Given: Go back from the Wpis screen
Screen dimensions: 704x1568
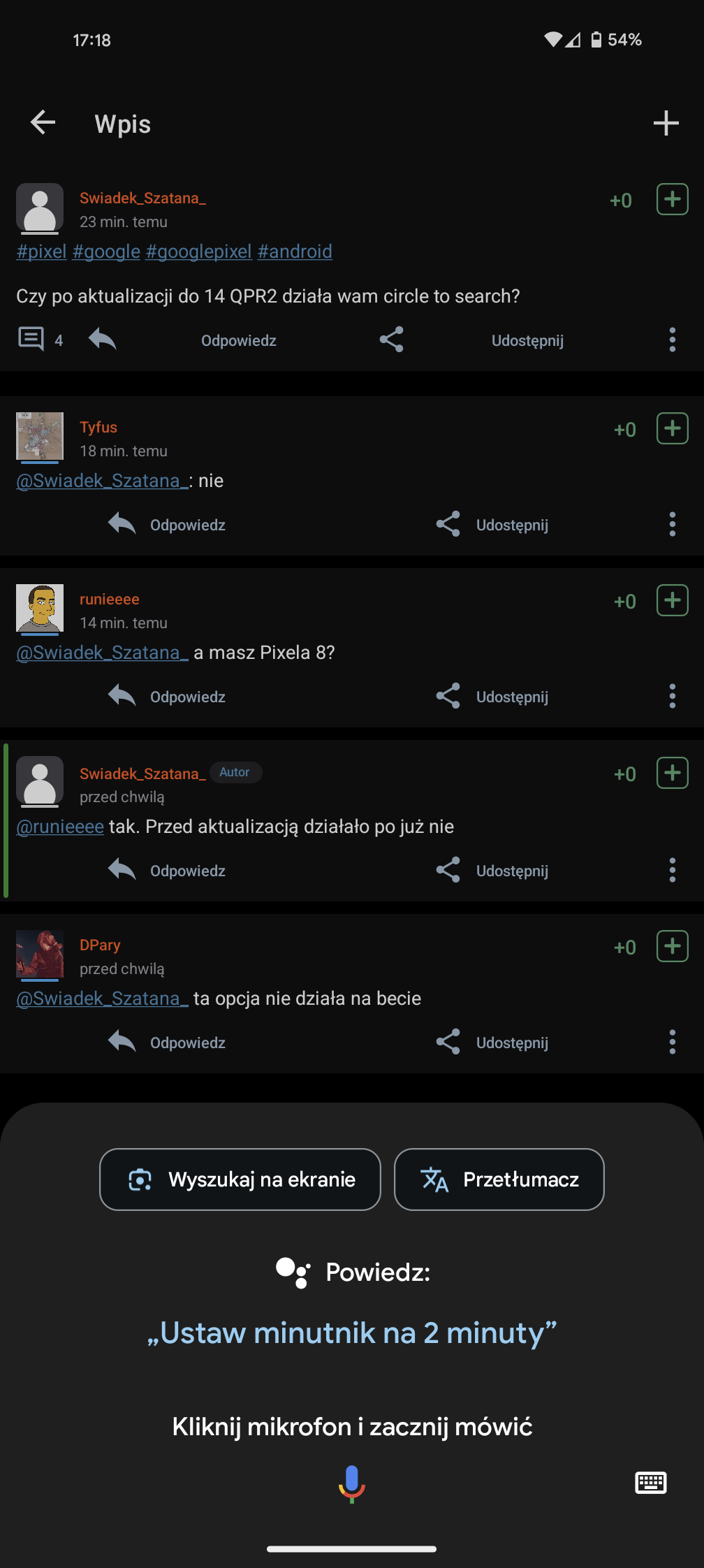Looking at the screenshot, I should coord(43,123).
